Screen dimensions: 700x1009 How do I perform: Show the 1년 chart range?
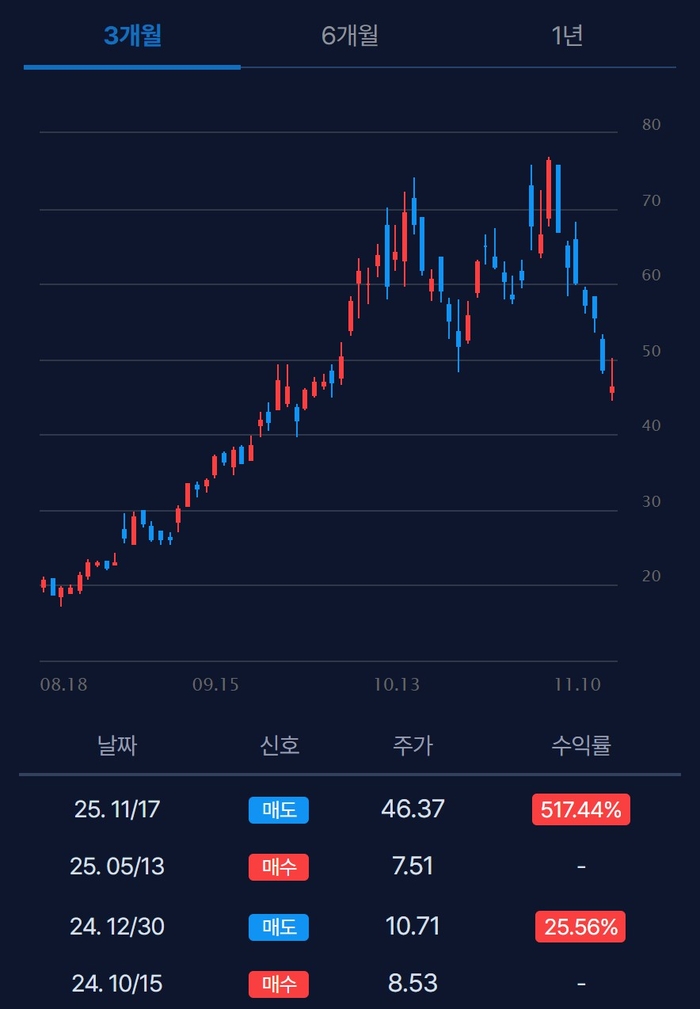567,36
